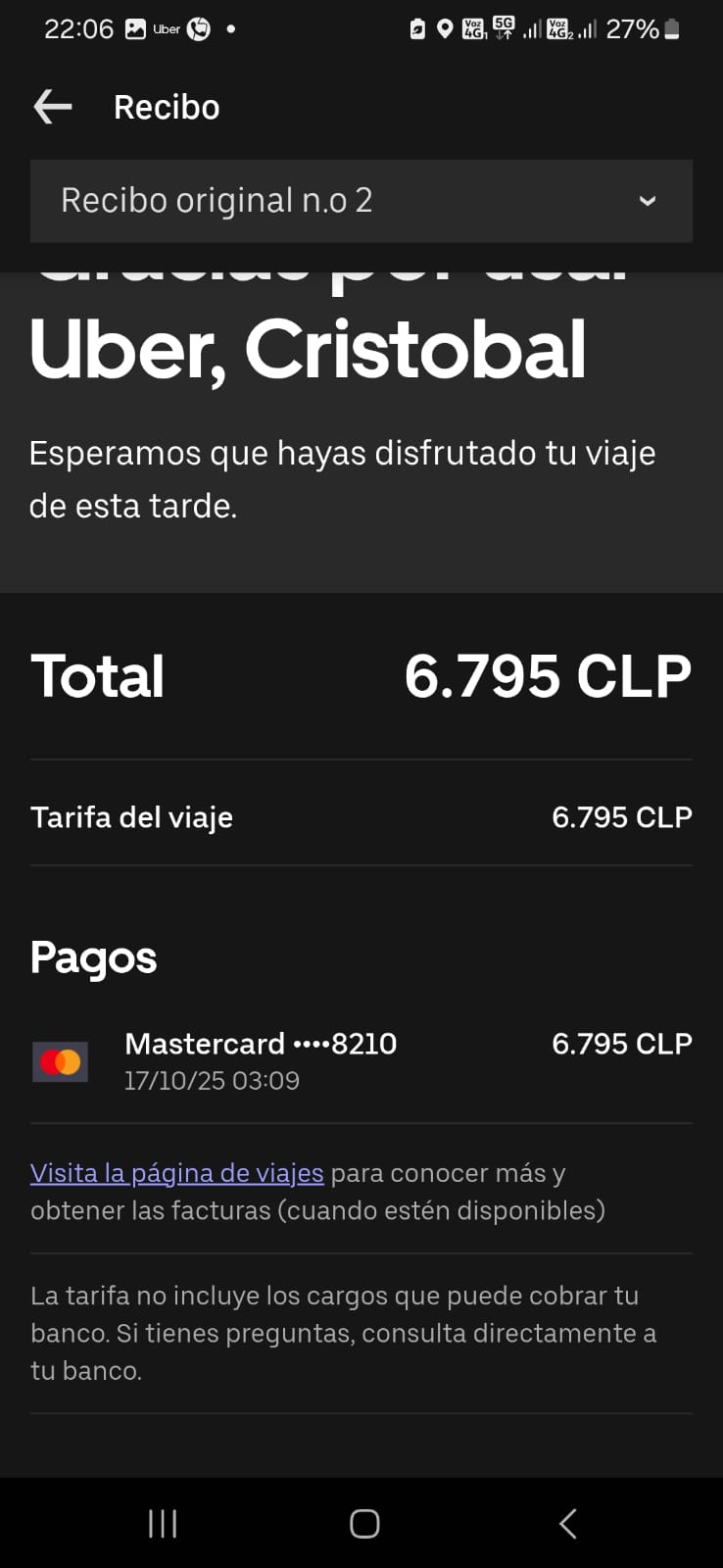Open the Visita la página de viajes link

(176, 1173)
